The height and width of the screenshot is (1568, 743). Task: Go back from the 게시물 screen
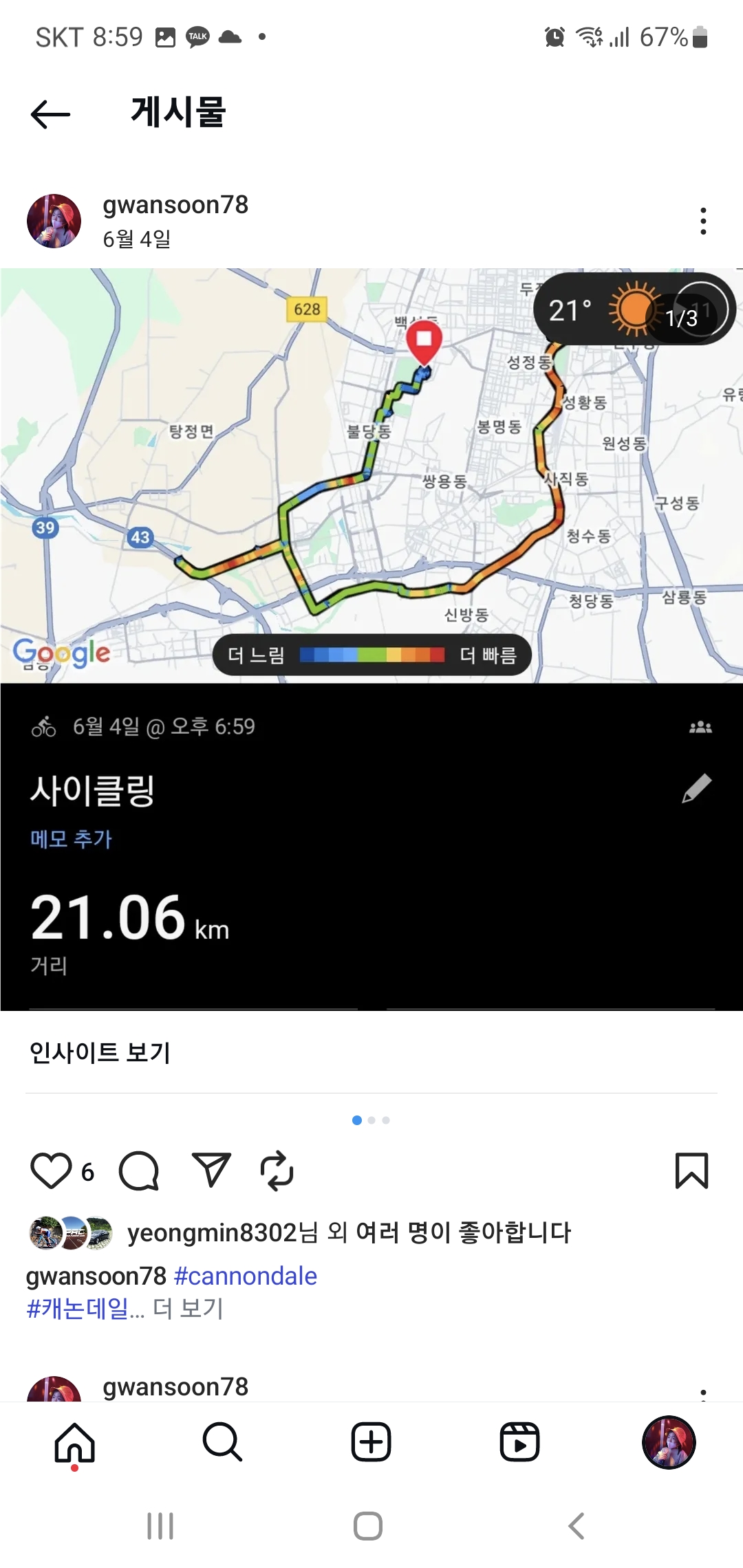tap(50, 114)
